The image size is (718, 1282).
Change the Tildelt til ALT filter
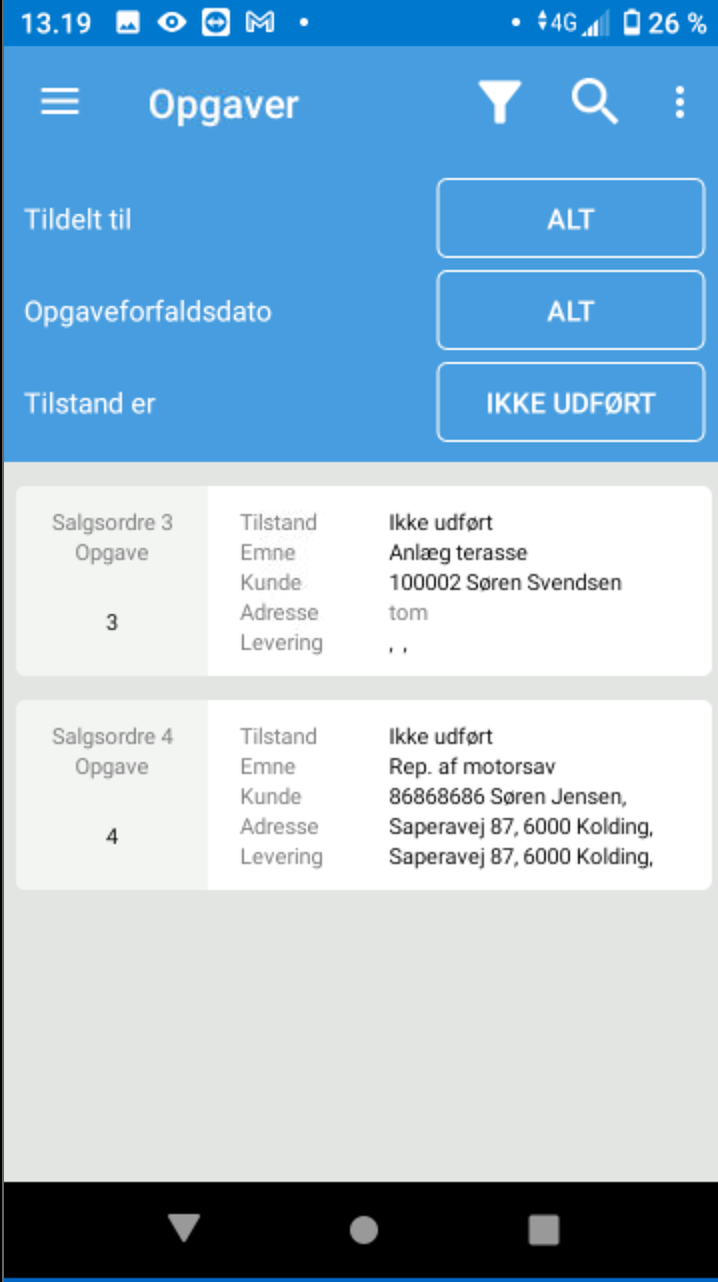(571, 219)
